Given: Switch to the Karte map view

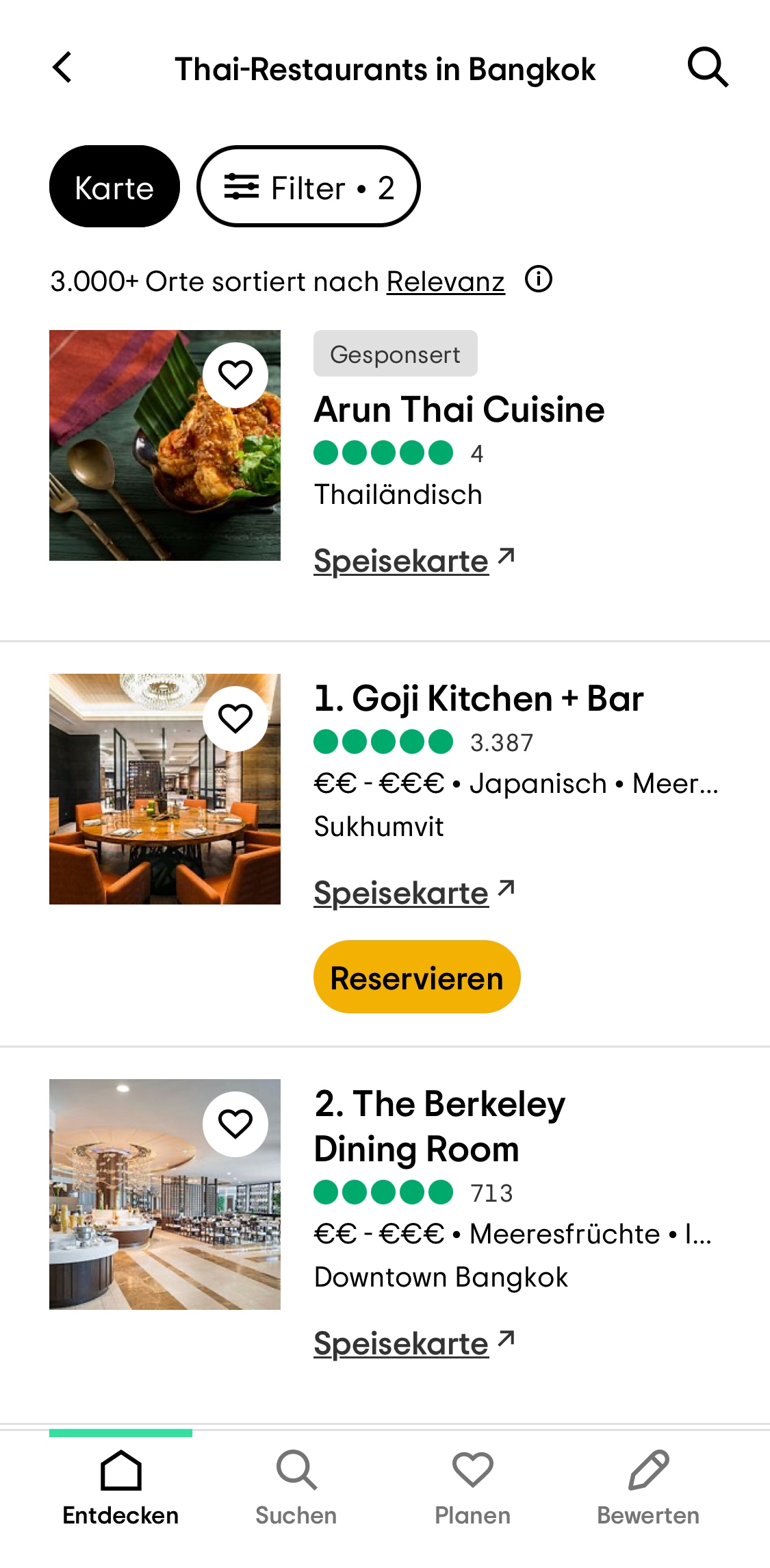Looking at the screenshot, I should [x=114, y=187].
